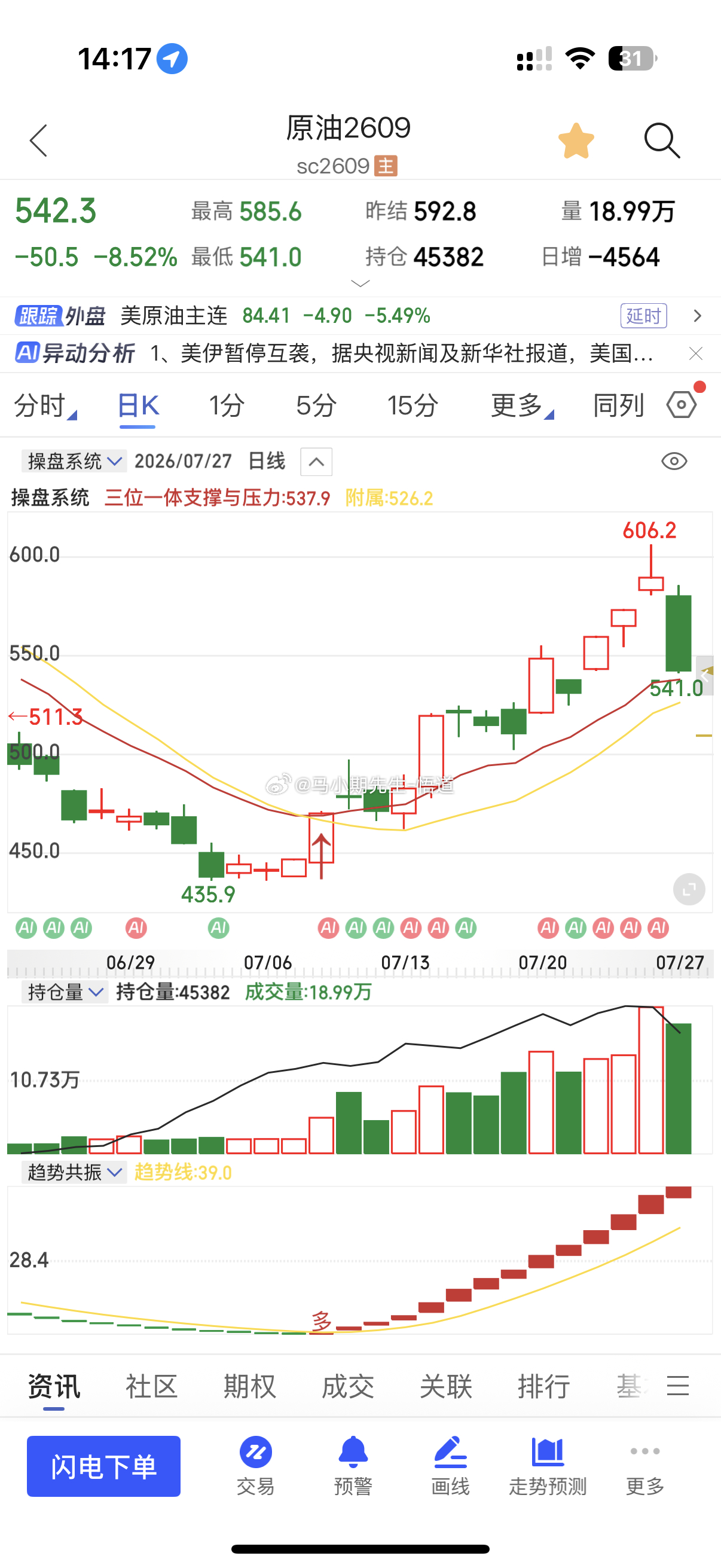Toggle the favorite star for 原油2609
The height and width of the screenshot is (1568, 721).
click(x=576, y=141)
